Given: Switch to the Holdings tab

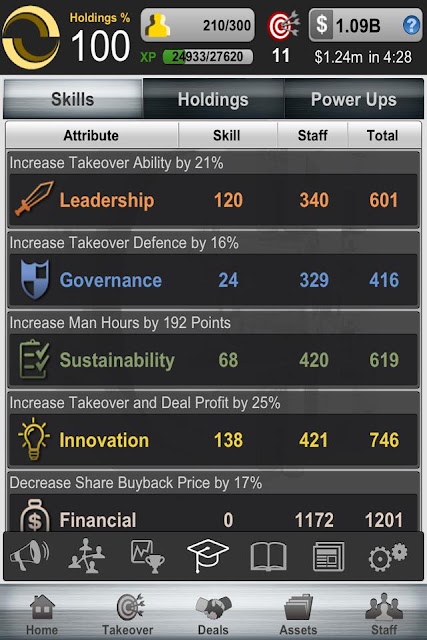Looking at the screenshot, I should (213, 99).
